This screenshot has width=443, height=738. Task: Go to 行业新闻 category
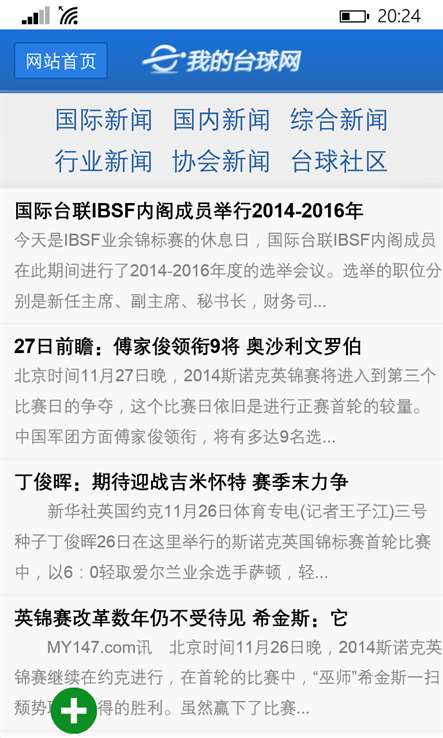pyautogui.click(x=104, y=161)
